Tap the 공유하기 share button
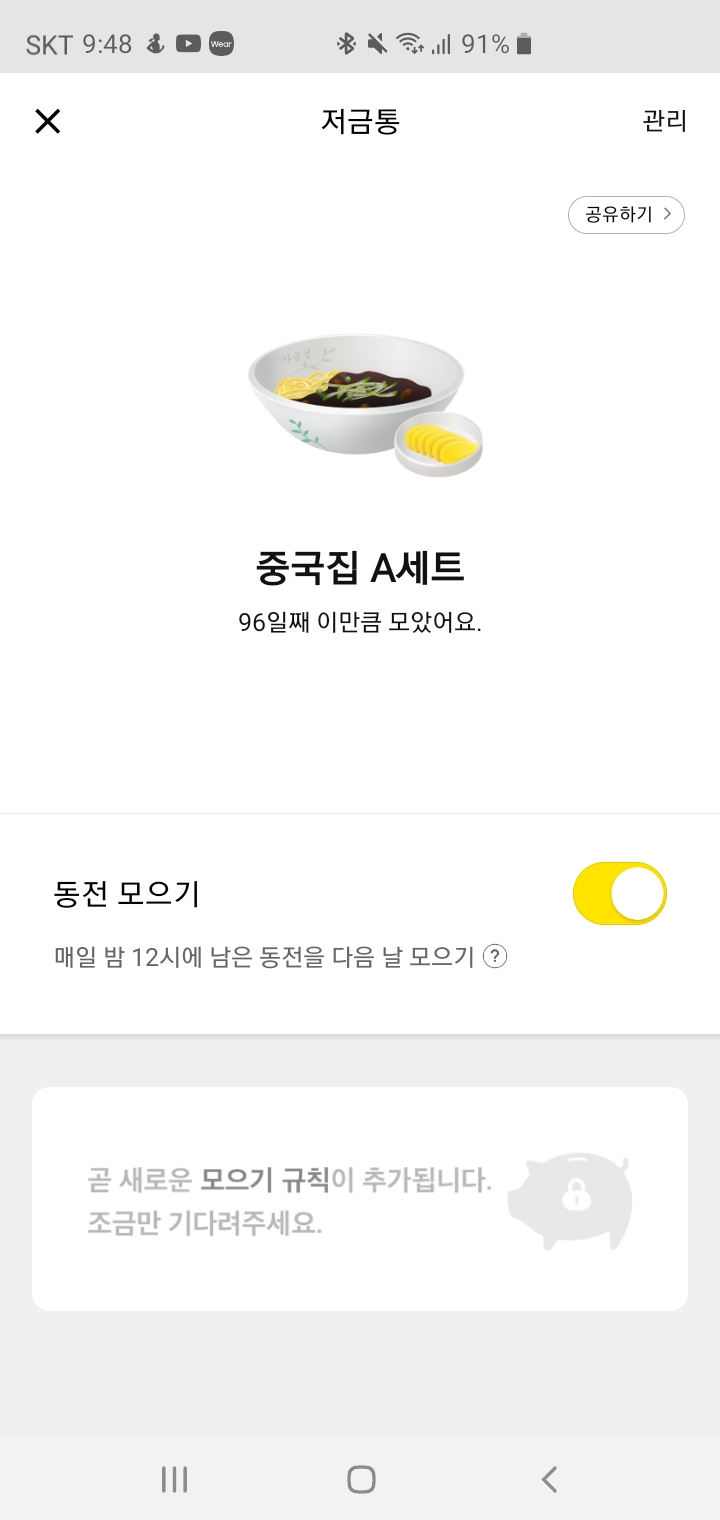This screenshot has width=720, height=1520. point(626,215)
